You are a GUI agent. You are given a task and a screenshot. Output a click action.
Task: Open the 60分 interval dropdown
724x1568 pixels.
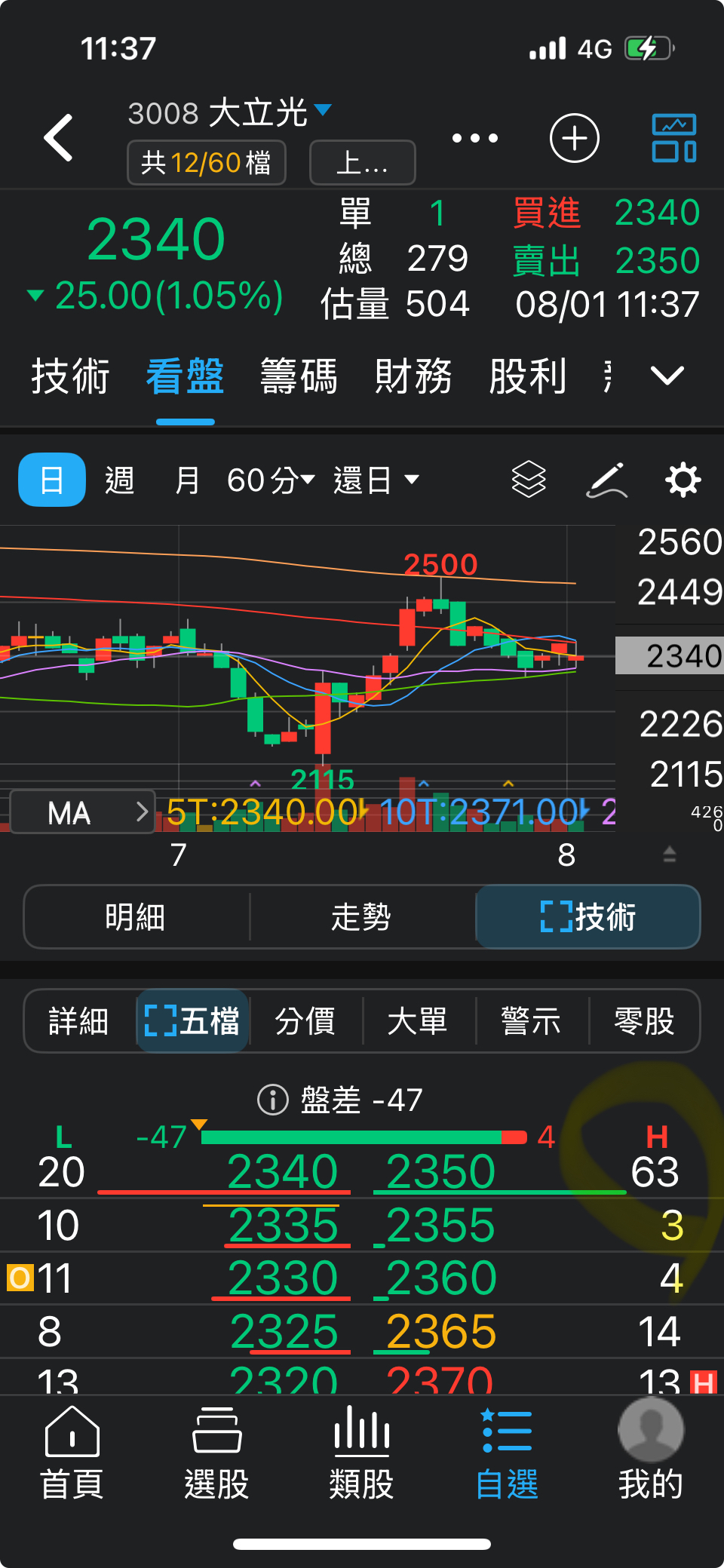click(270, 480)
